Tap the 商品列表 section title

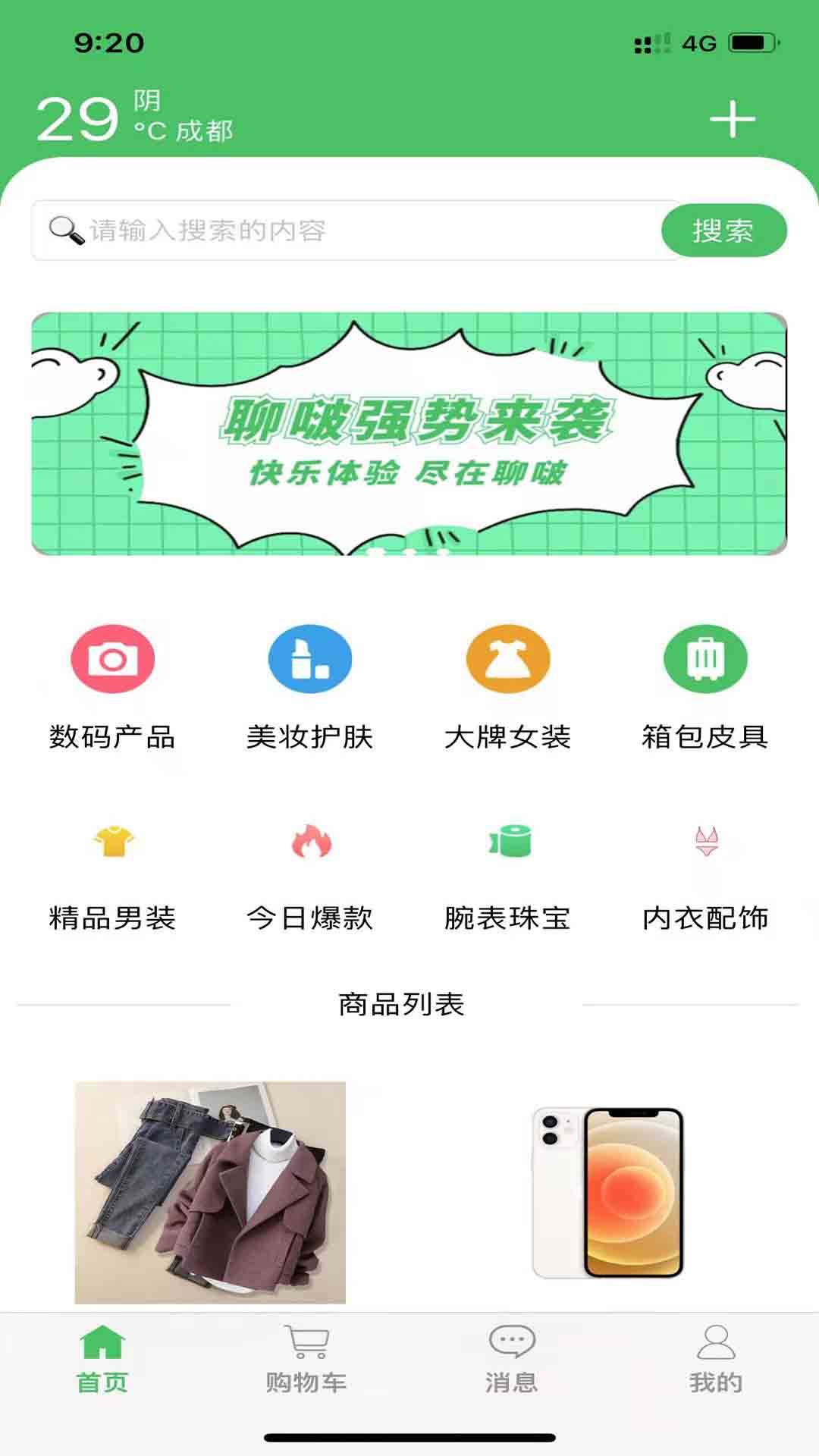[403, 1004]
